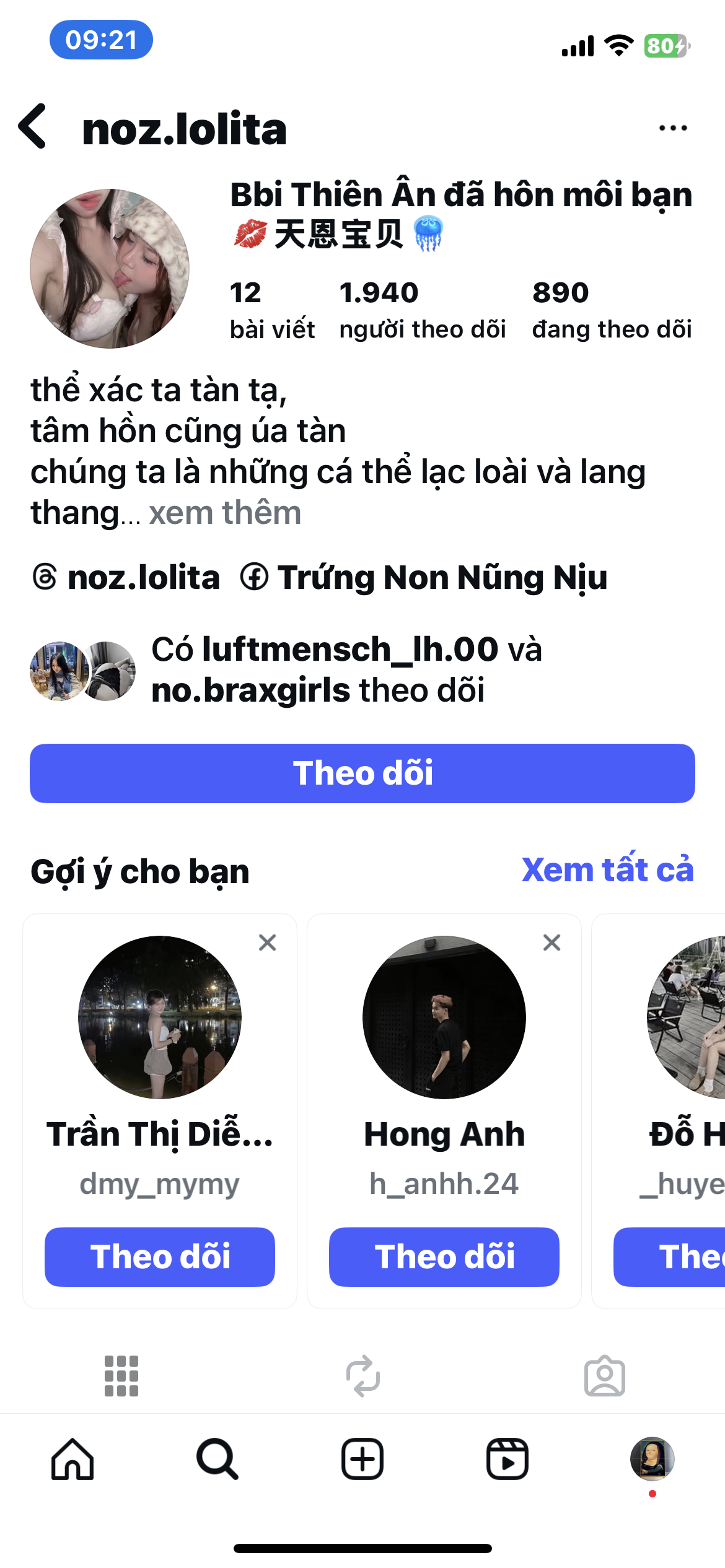Follow noz.lolita with main Theo dõi button
Image resolution: width=725 pixels, height=1568 pixels.
[x=362, y=773]
